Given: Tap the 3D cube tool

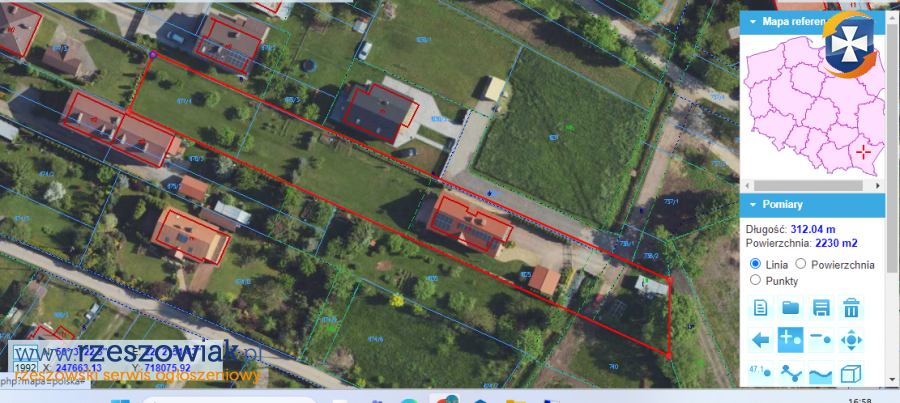Looking at the screenshot, I should 851,374.
